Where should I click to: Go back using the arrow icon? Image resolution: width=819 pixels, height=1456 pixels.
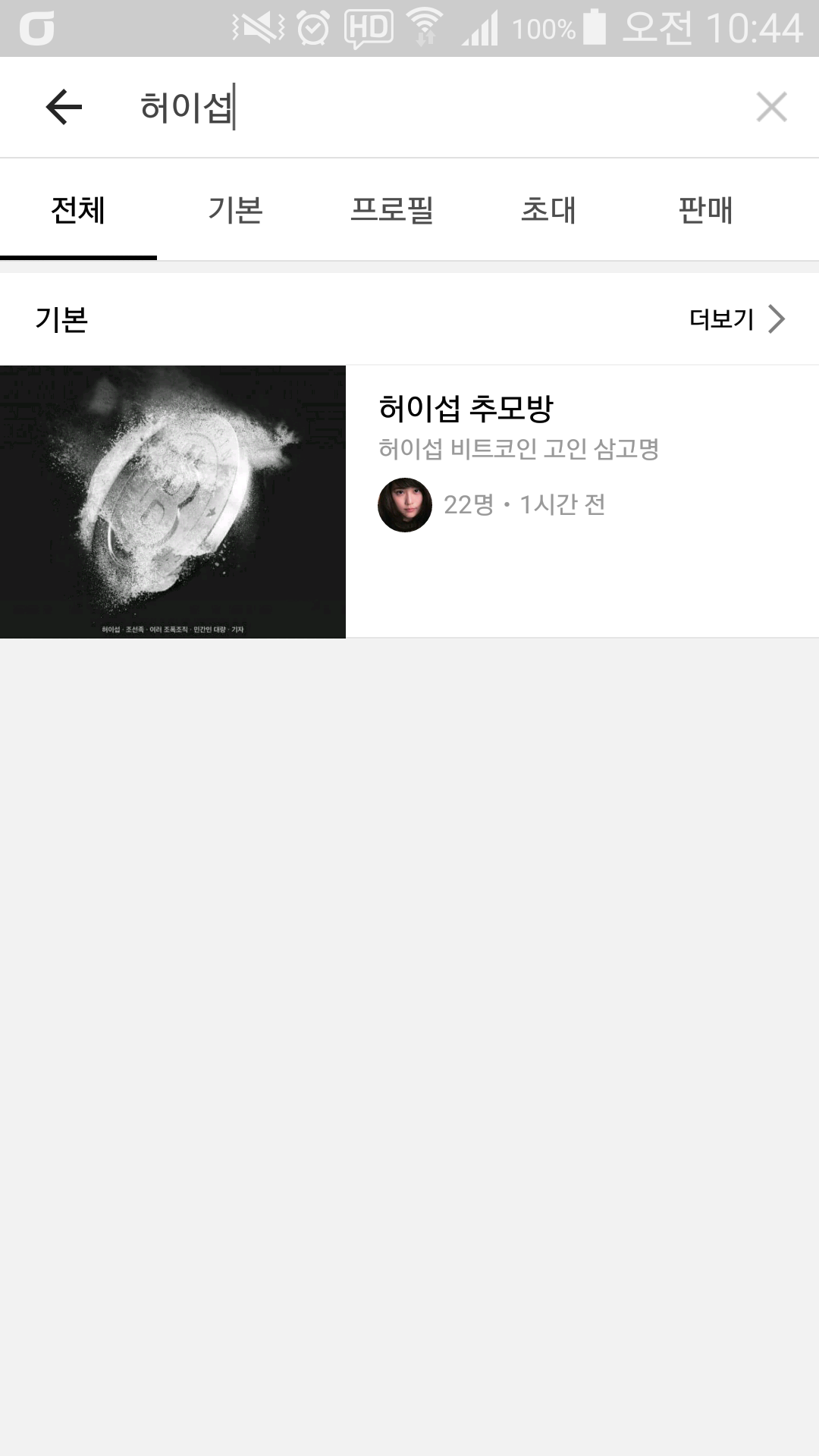[64, 107]
